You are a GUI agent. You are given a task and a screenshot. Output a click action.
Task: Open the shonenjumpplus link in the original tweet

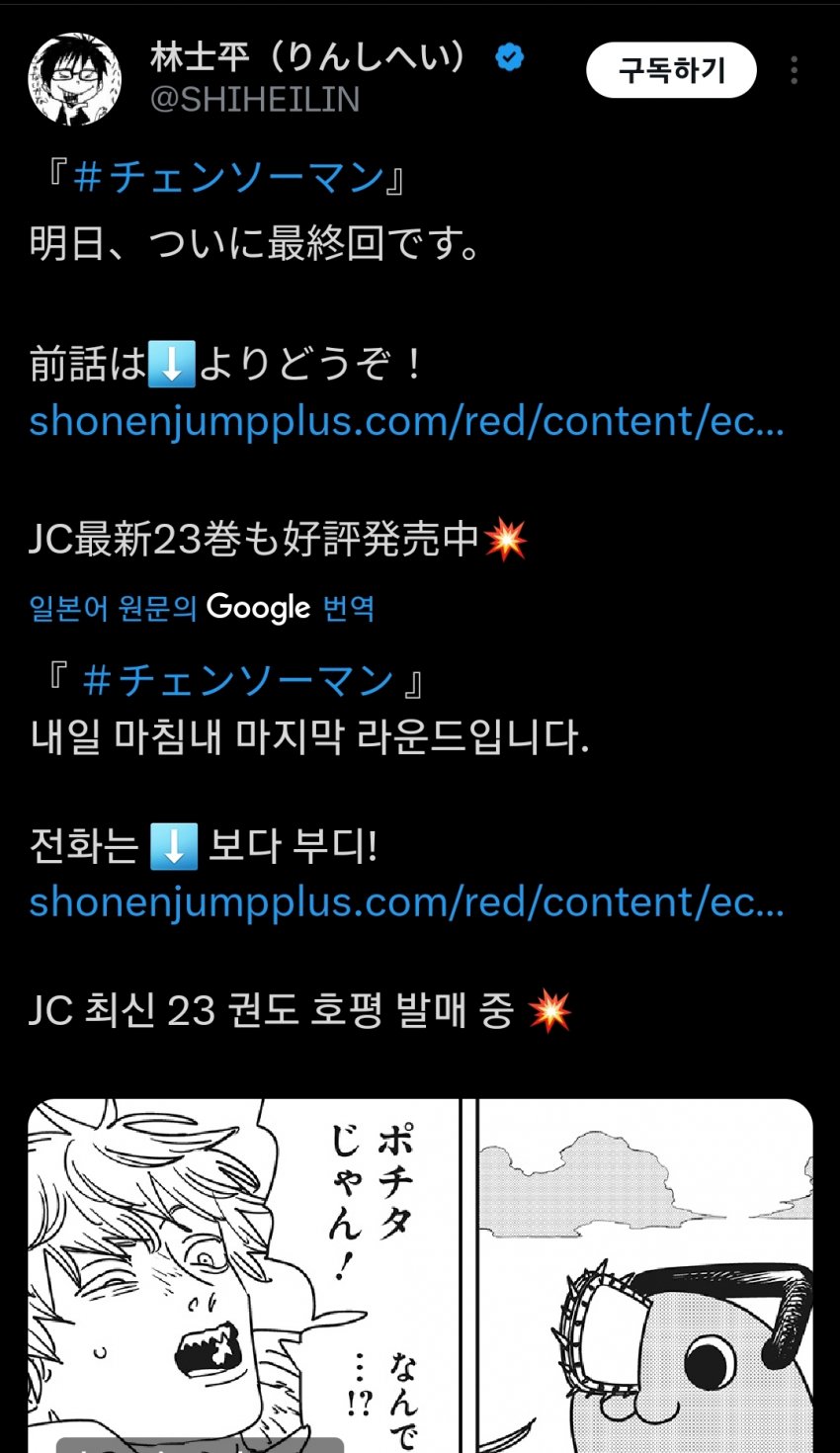point(406,422)
